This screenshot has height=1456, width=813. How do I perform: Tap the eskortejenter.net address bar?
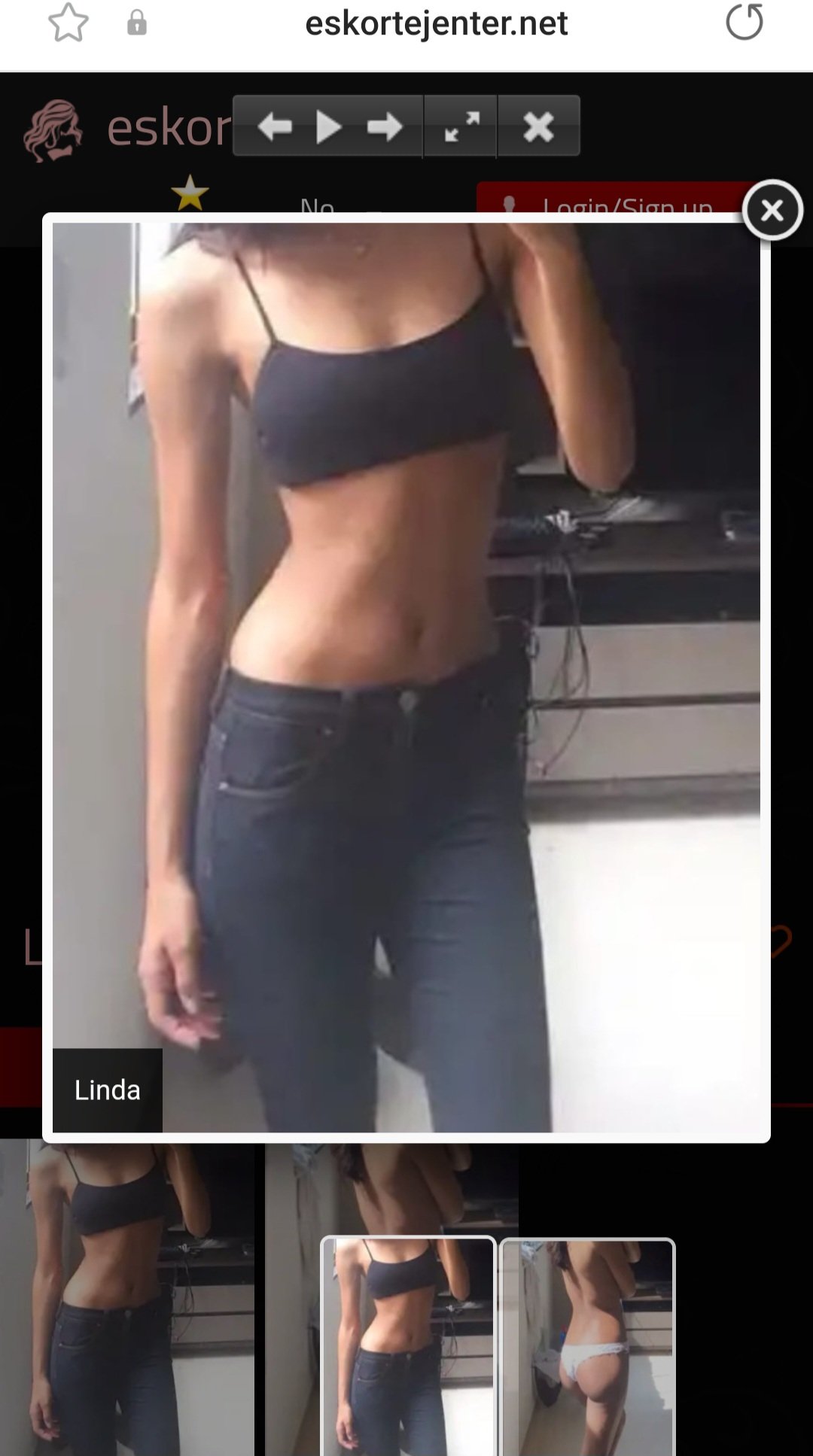436,23
